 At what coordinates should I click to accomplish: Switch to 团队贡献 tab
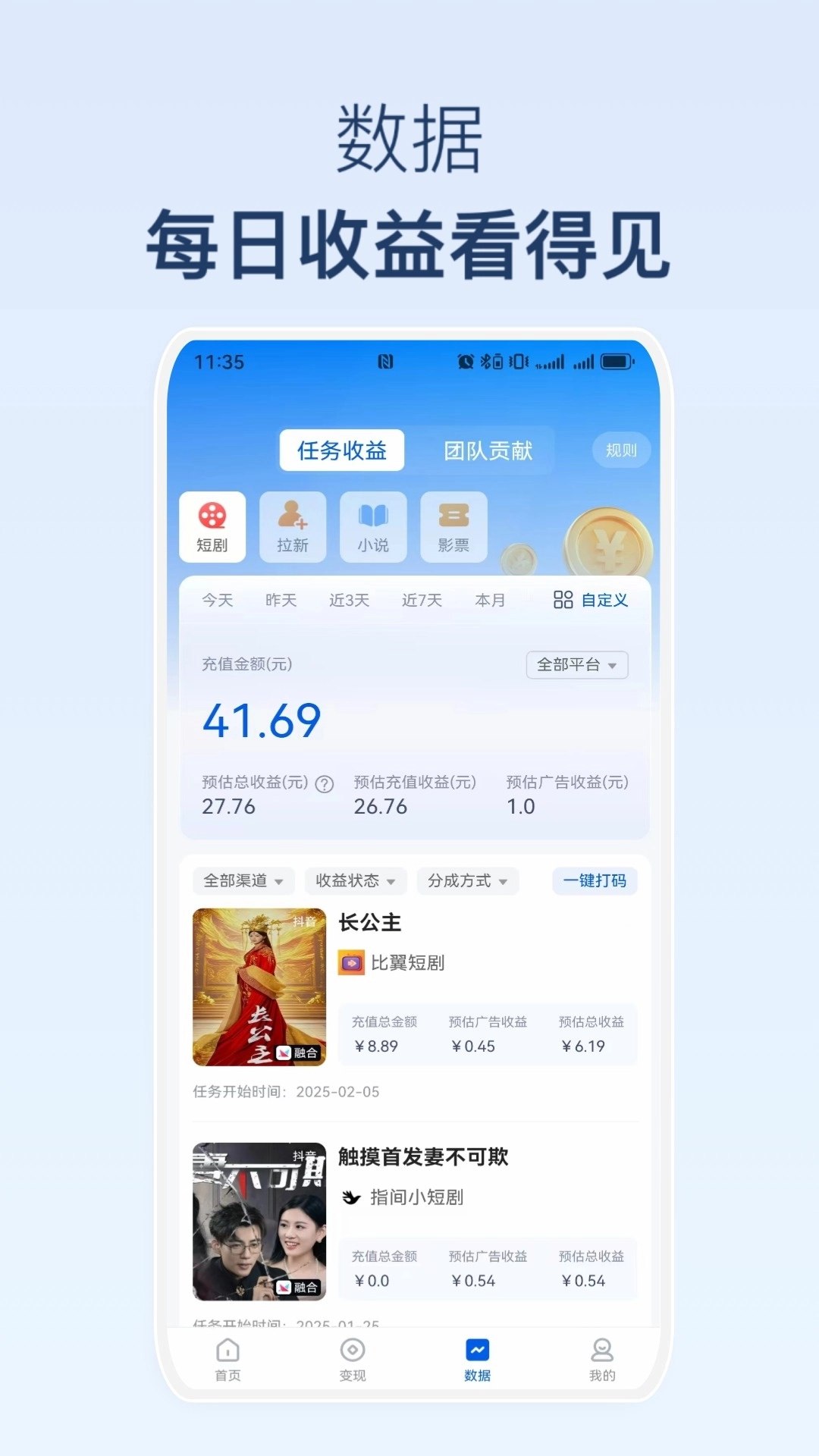tap(488, 450)
